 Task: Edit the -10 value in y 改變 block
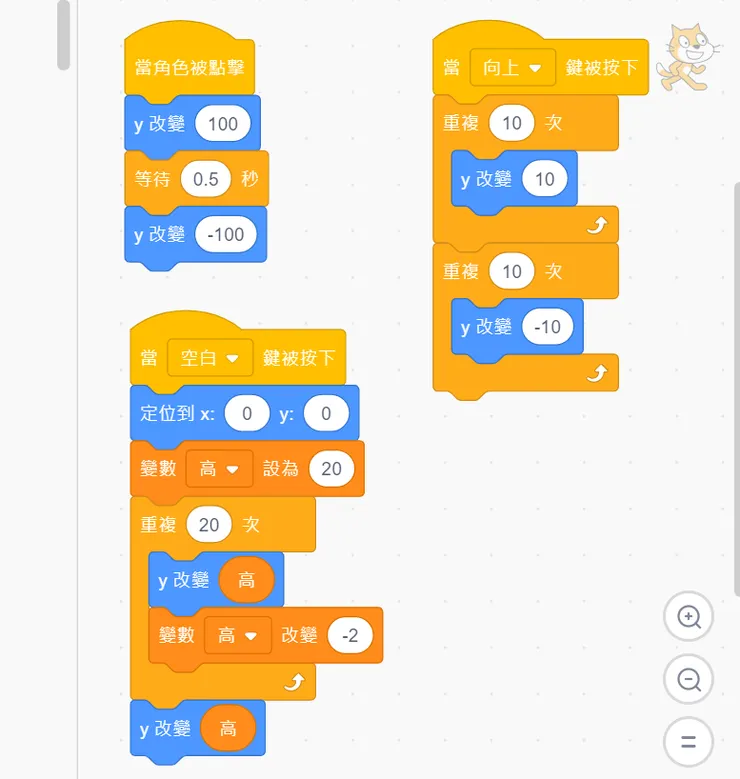pyautogui.click(x=547, y=327)
